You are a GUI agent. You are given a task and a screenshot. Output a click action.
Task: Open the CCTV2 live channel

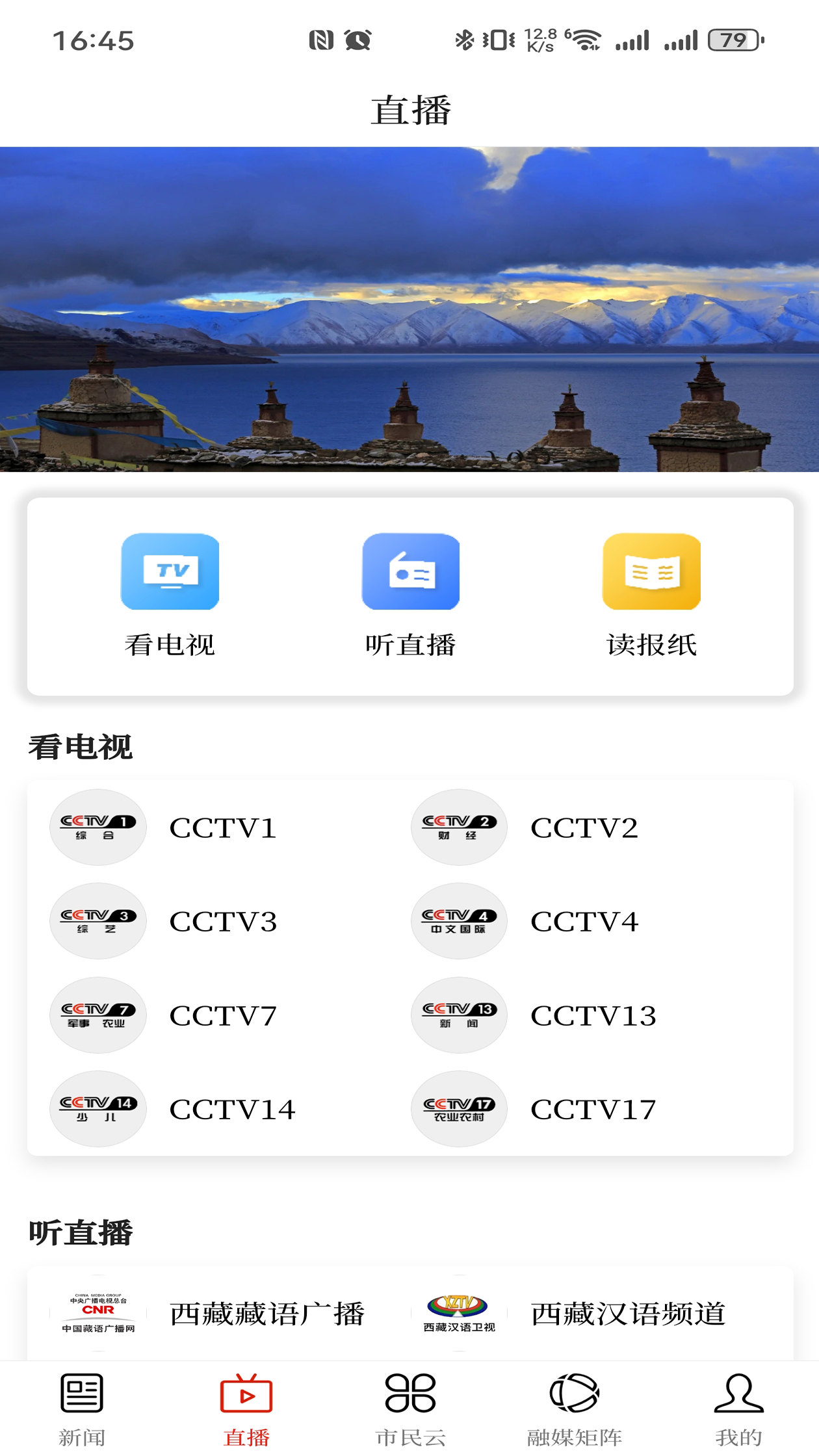click(x=583, y=827)
